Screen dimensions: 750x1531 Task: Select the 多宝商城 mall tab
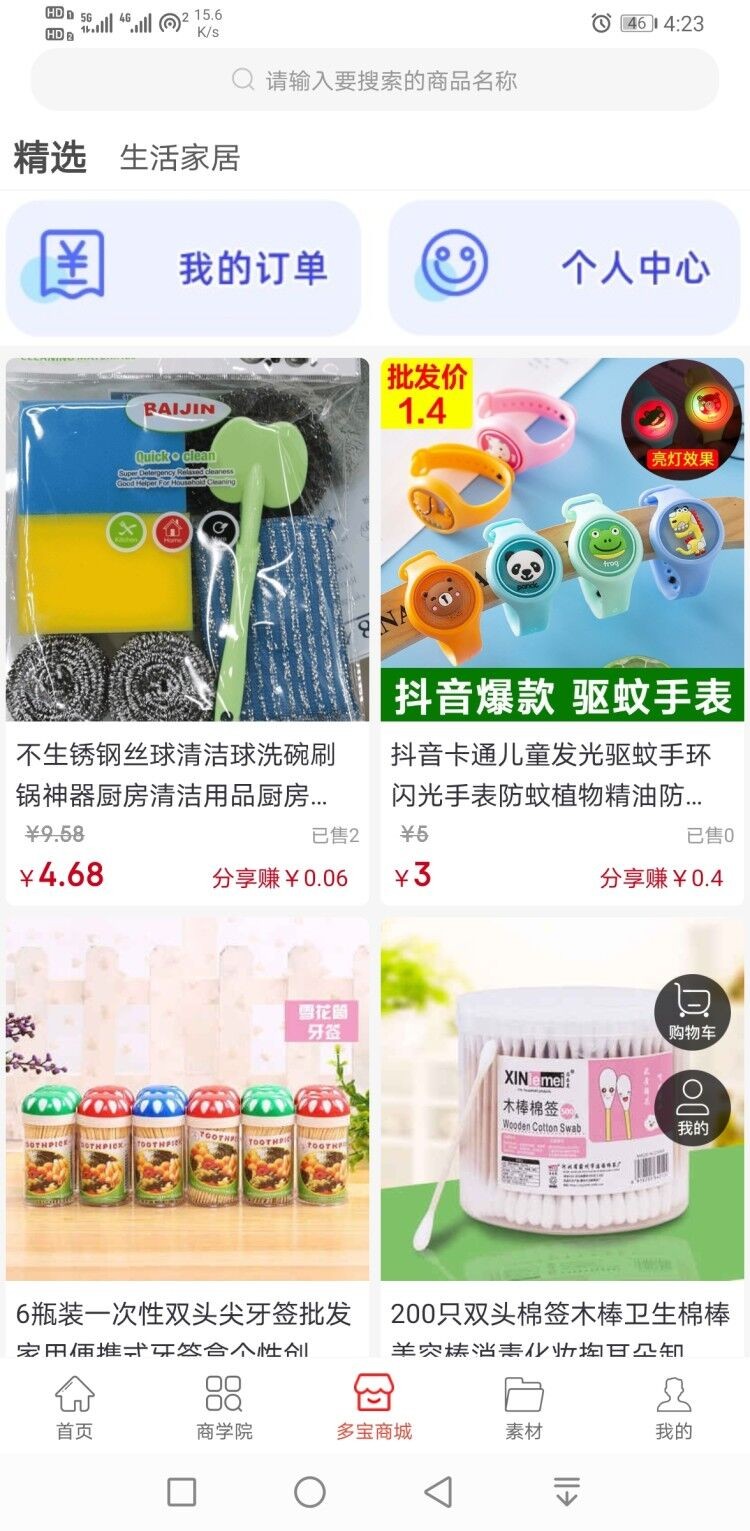(374, 1406)
